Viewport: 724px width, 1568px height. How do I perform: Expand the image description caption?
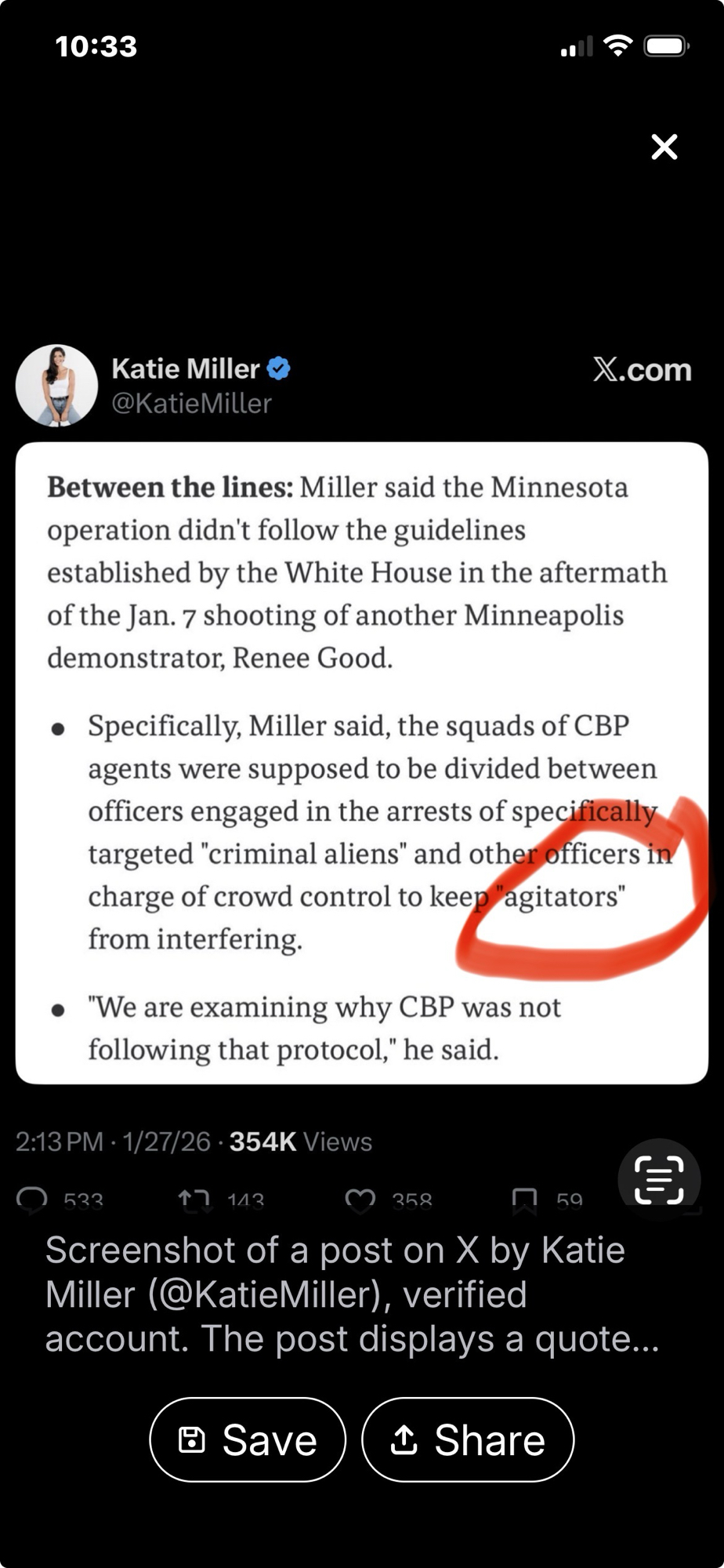point(353,1294)
